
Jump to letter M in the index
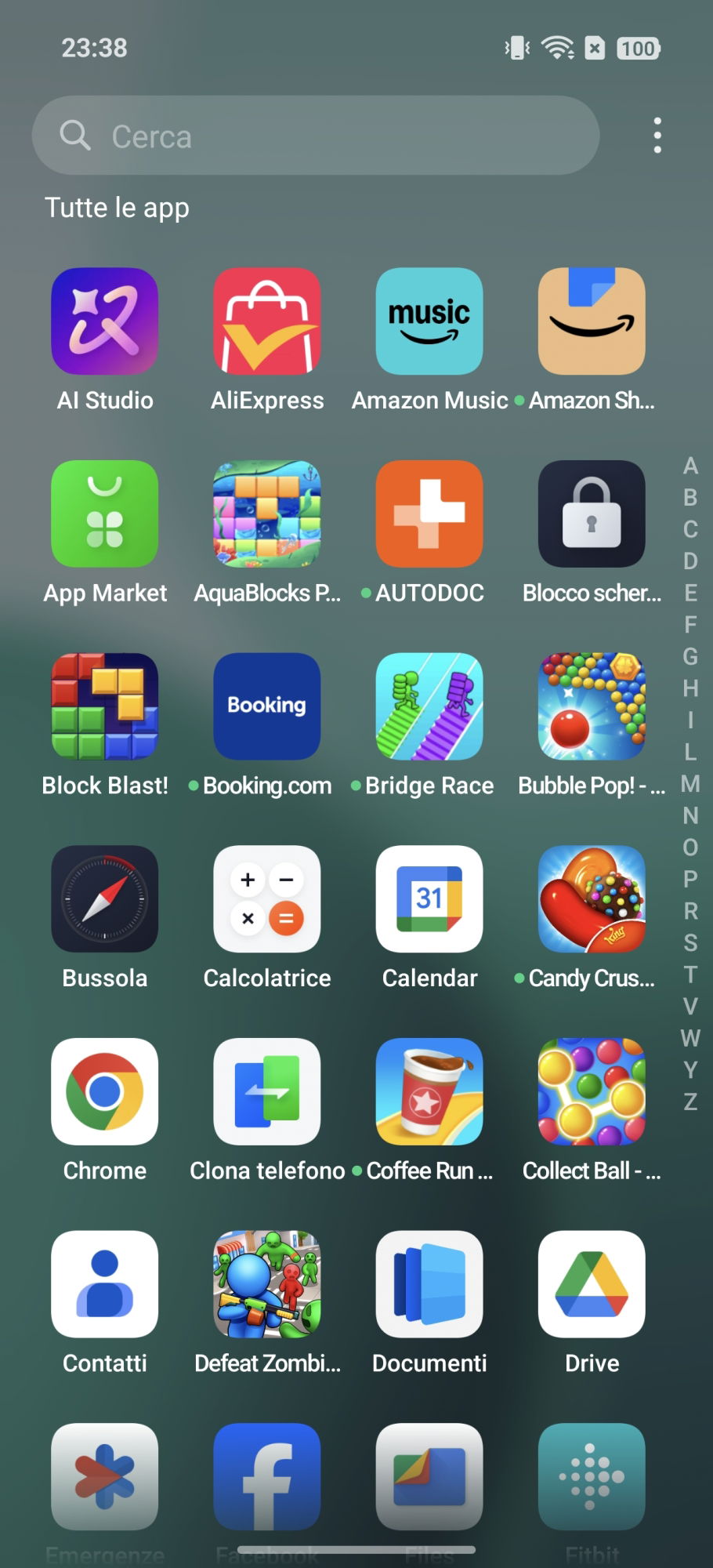click(690, 783)
